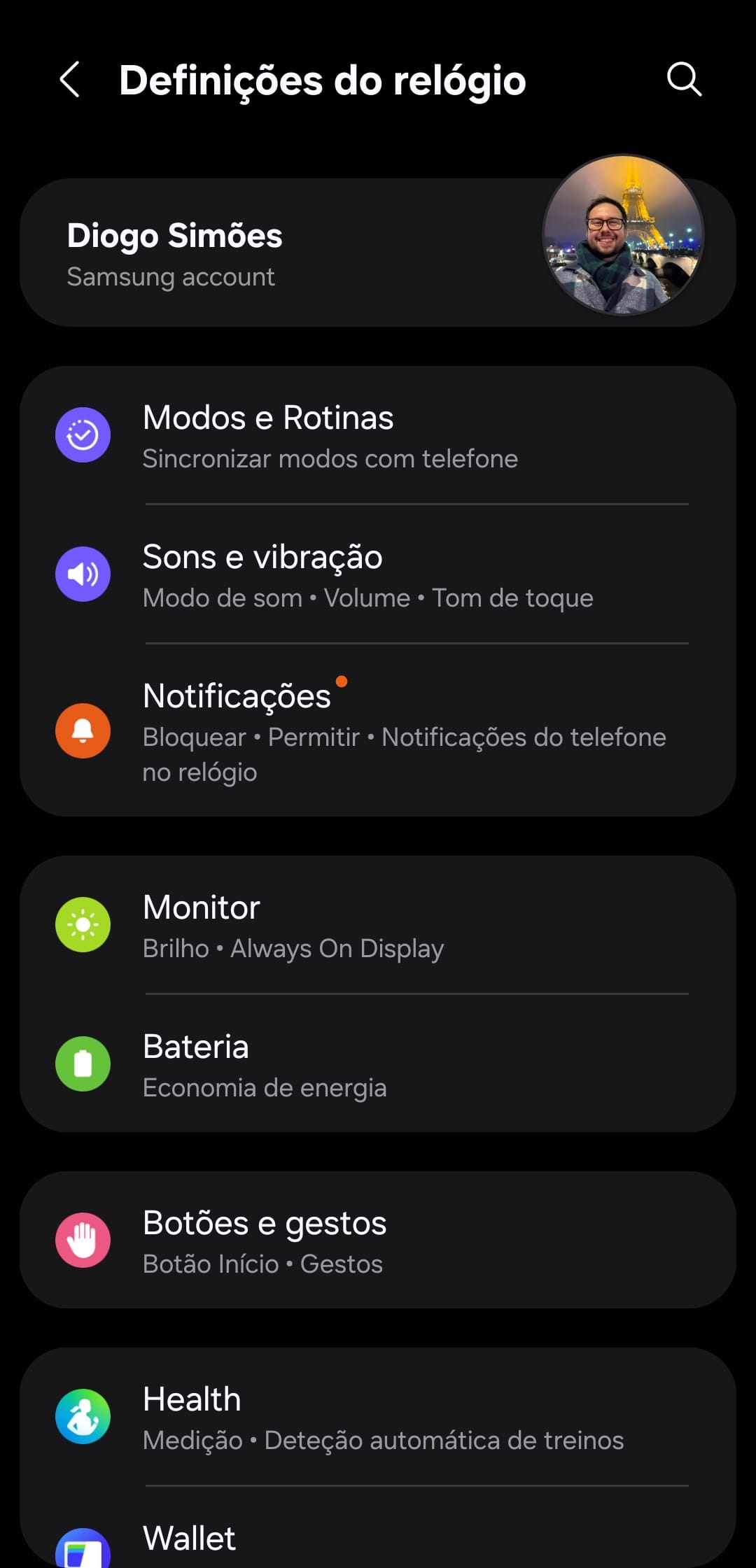Open Modos e Rotinas settings
The width and height of the screenshot is (756, 1568).
coord(378,436)
